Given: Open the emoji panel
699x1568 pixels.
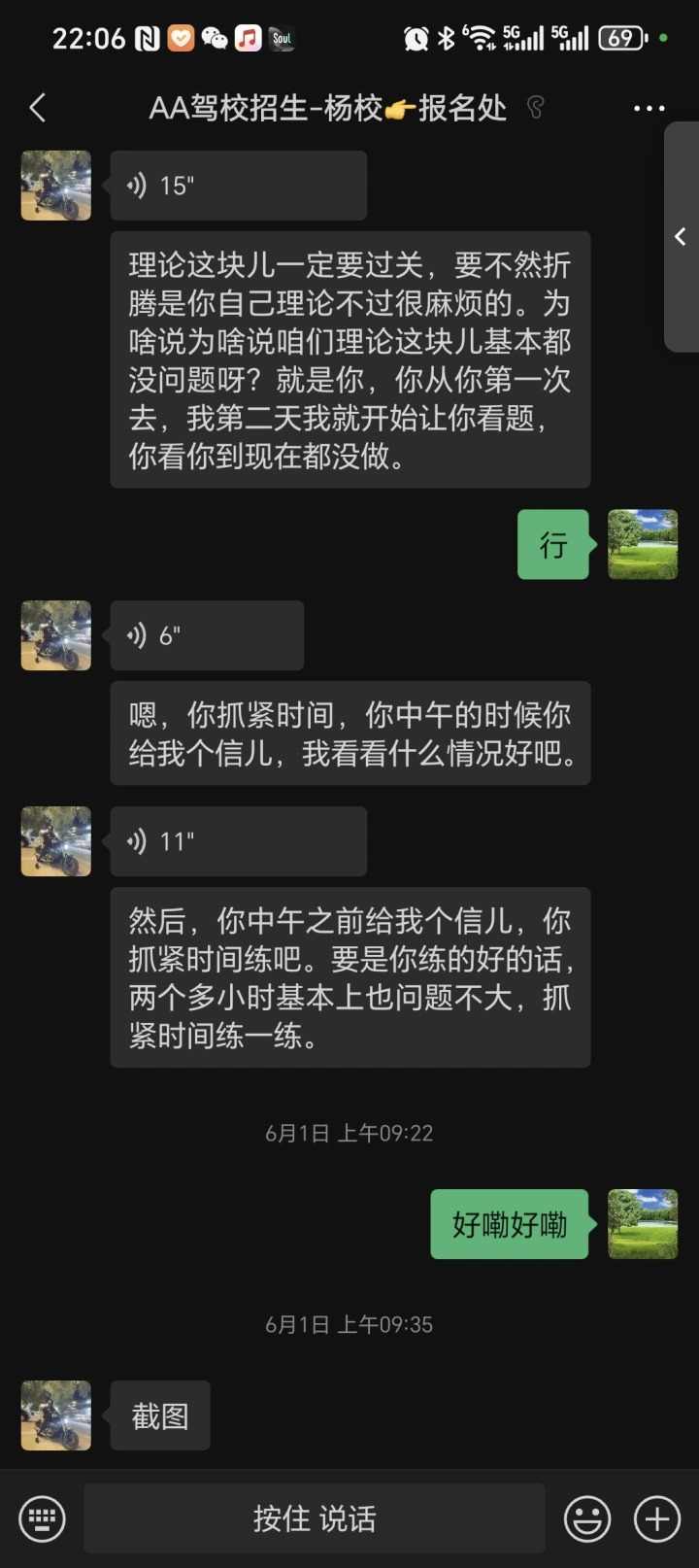Looking at the screenshot, I should click(x=587, y=1518).
